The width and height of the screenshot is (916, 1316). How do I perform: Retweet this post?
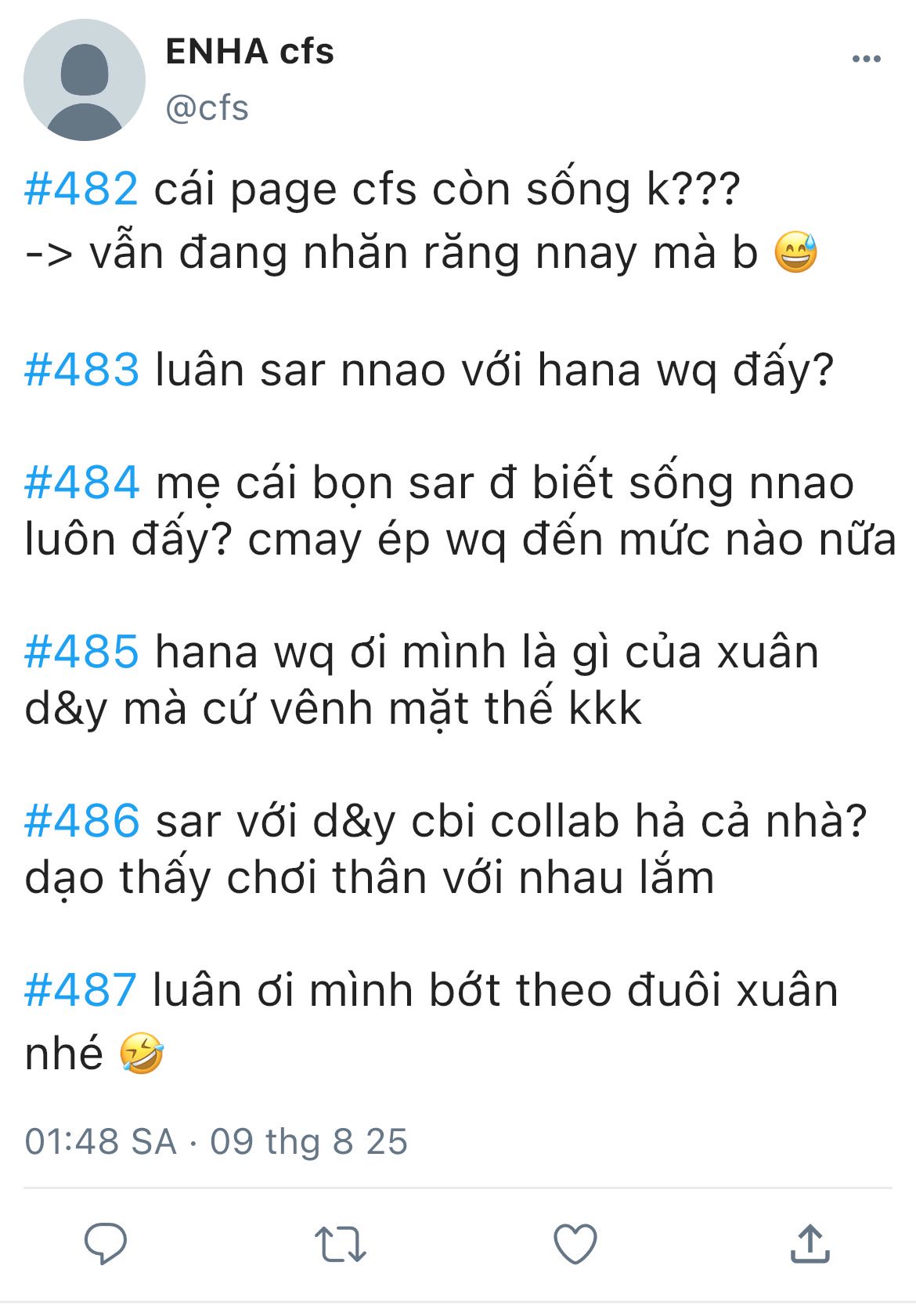tap(340, 1244)
